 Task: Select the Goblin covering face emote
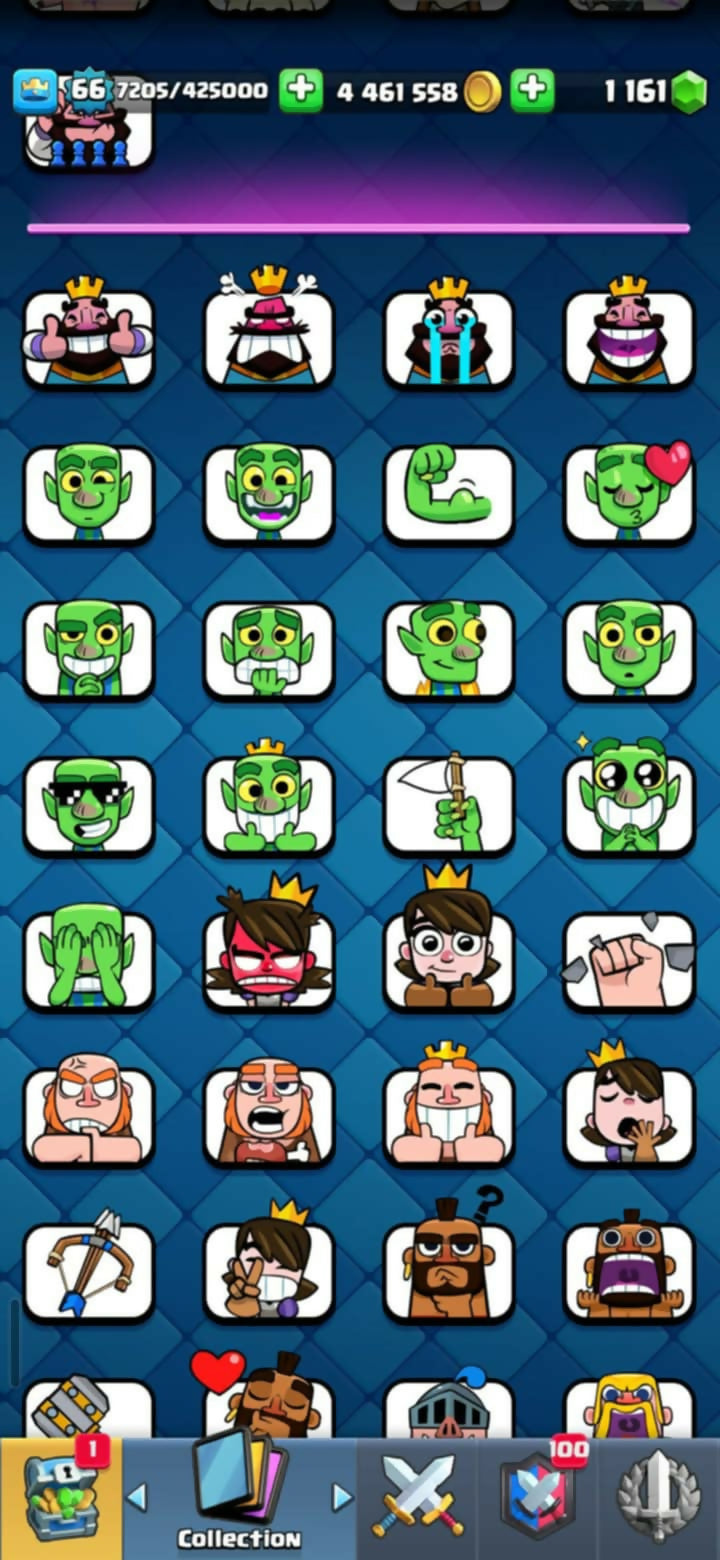tap(88, 958)
